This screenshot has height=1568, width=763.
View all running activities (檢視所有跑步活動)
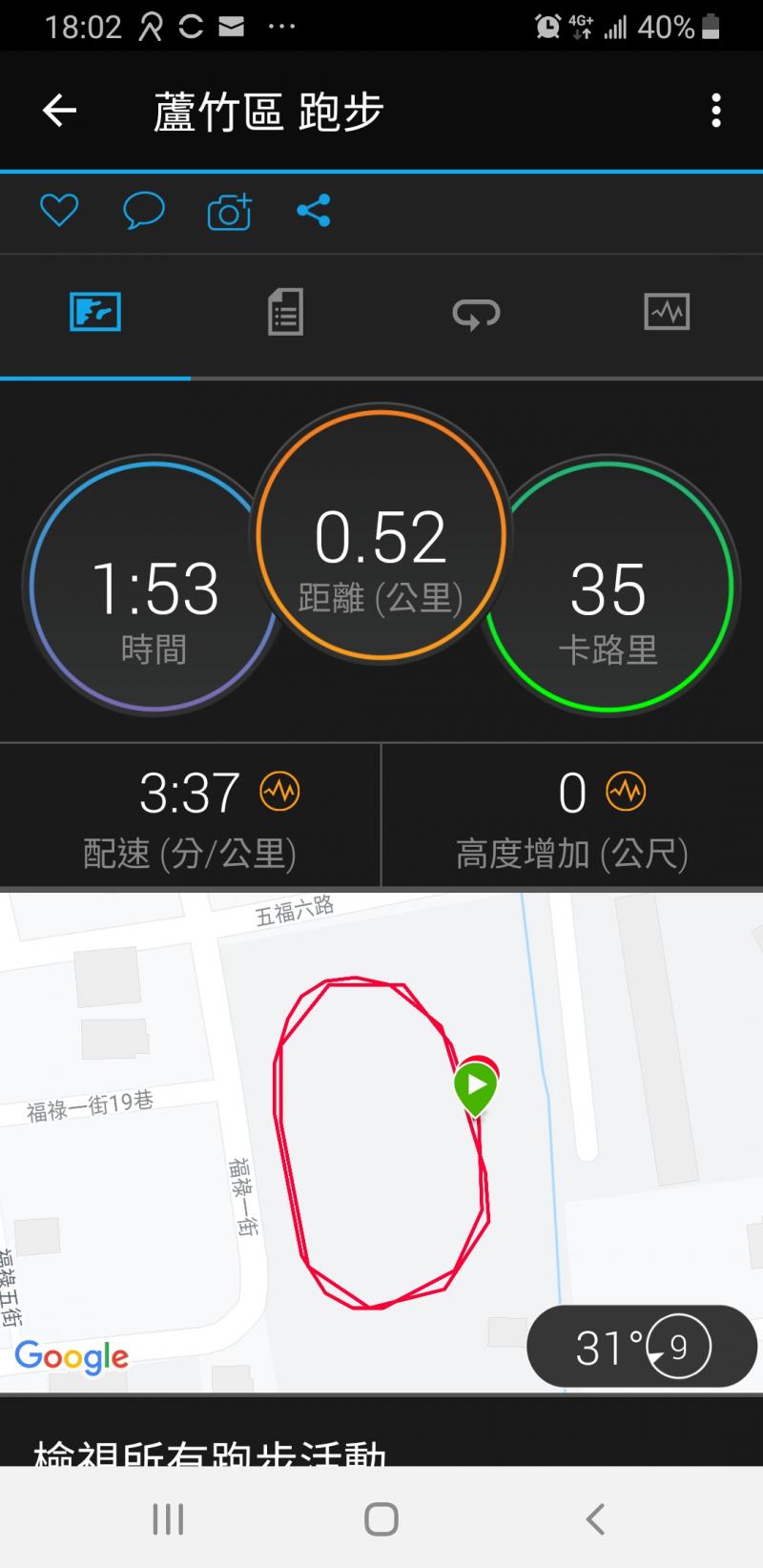(x=210, y=1450)
